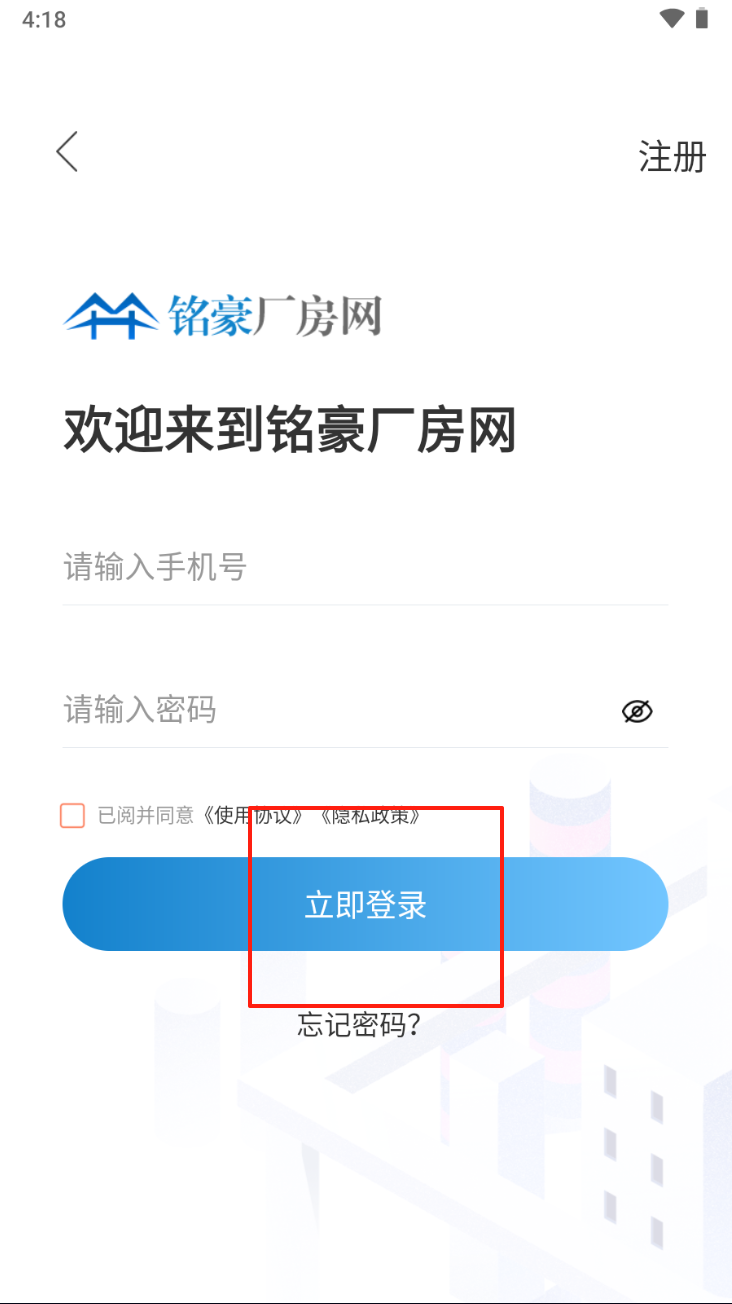Check the agreement checkbox
Image resolution: width=732 pixels, height=1304 pixels.
point(73,815)
